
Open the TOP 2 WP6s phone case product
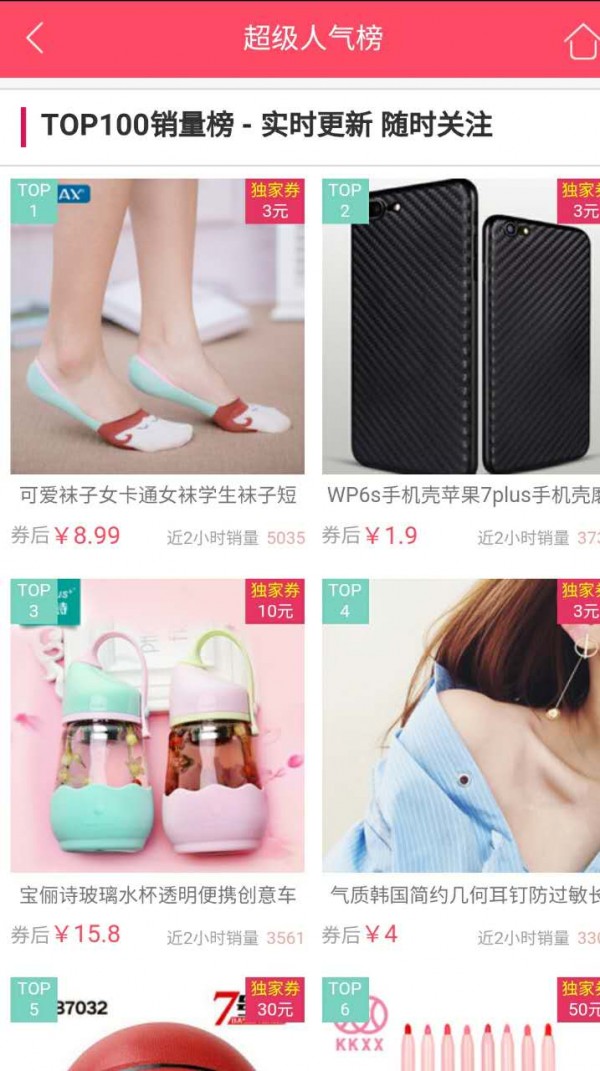[x=461, y=326]
